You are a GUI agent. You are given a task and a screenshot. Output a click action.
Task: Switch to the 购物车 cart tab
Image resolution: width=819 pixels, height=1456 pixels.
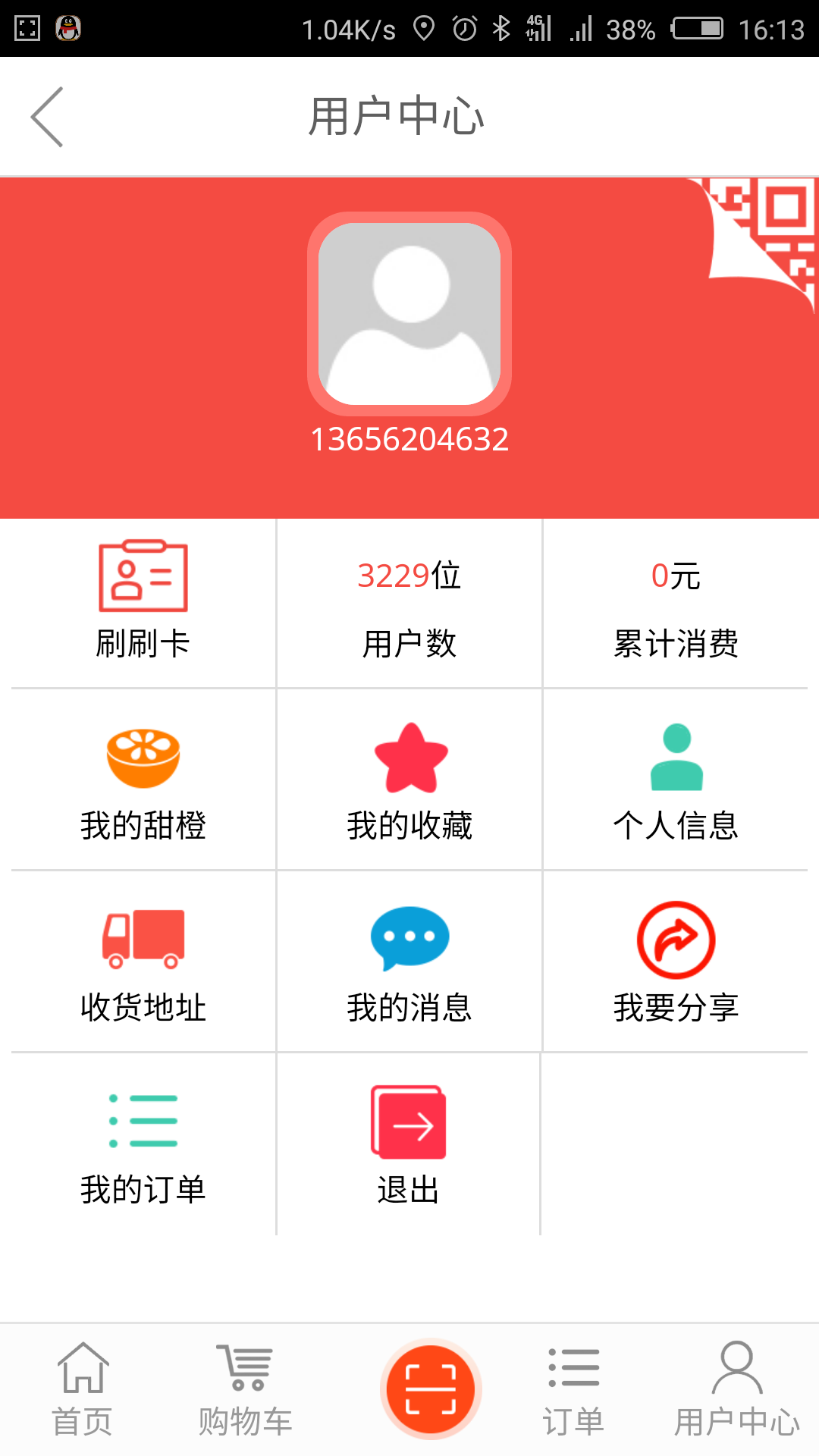click(245, 1389)
